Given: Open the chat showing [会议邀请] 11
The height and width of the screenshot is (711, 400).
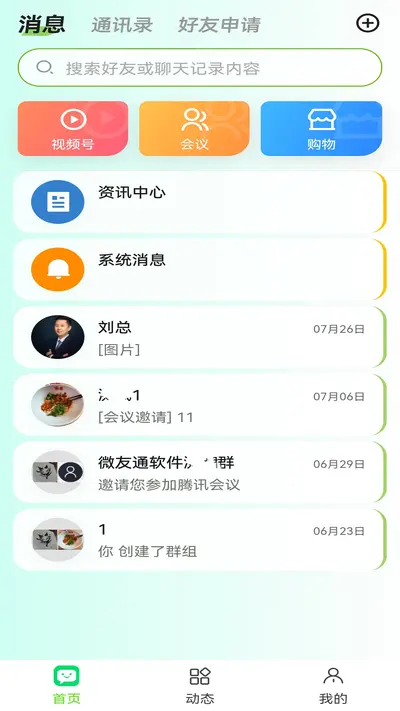Looking at the screenshot, I should tap(200, 404).
